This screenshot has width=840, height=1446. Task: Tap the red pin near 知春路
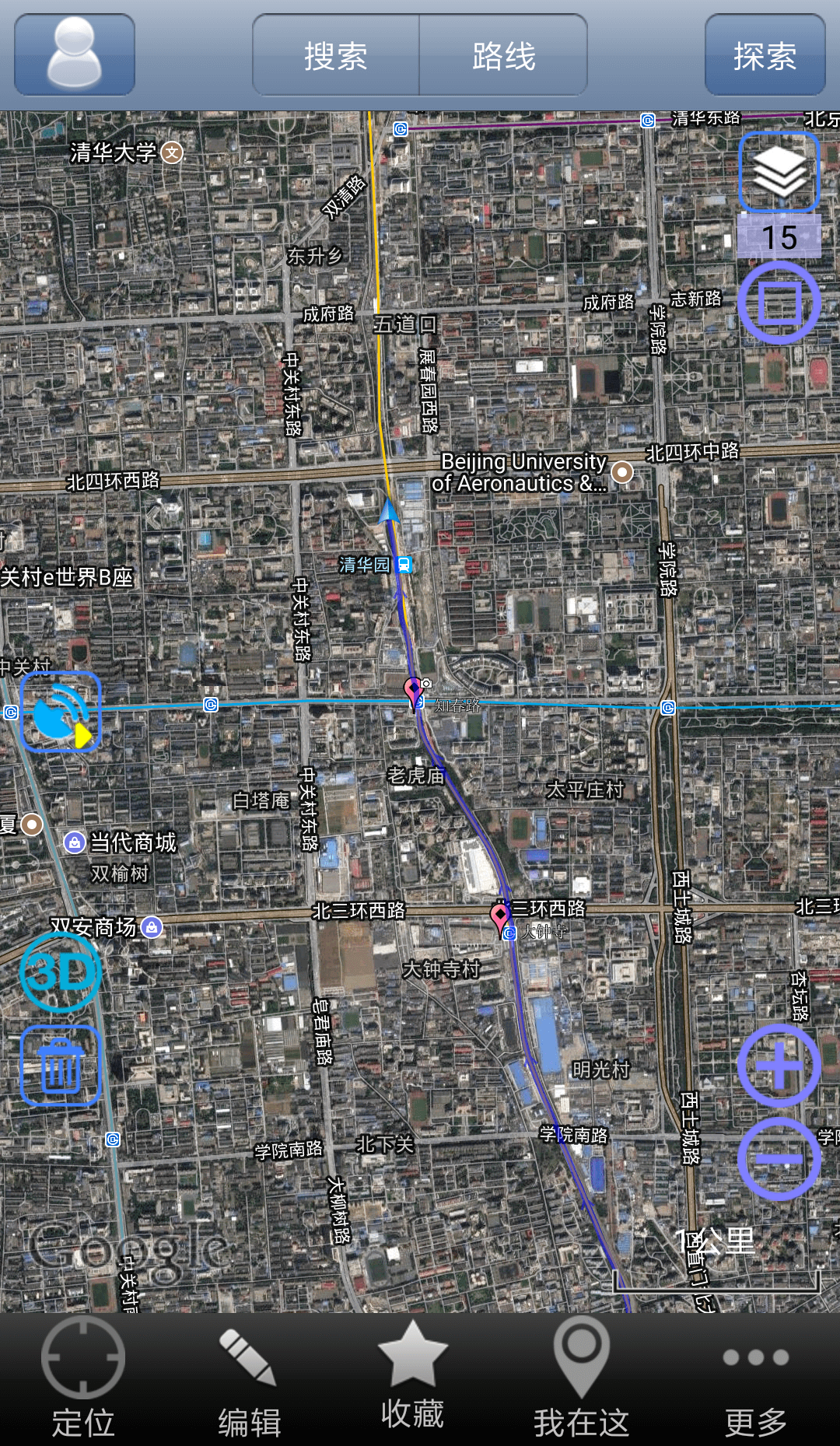click(x=412, y=691)
